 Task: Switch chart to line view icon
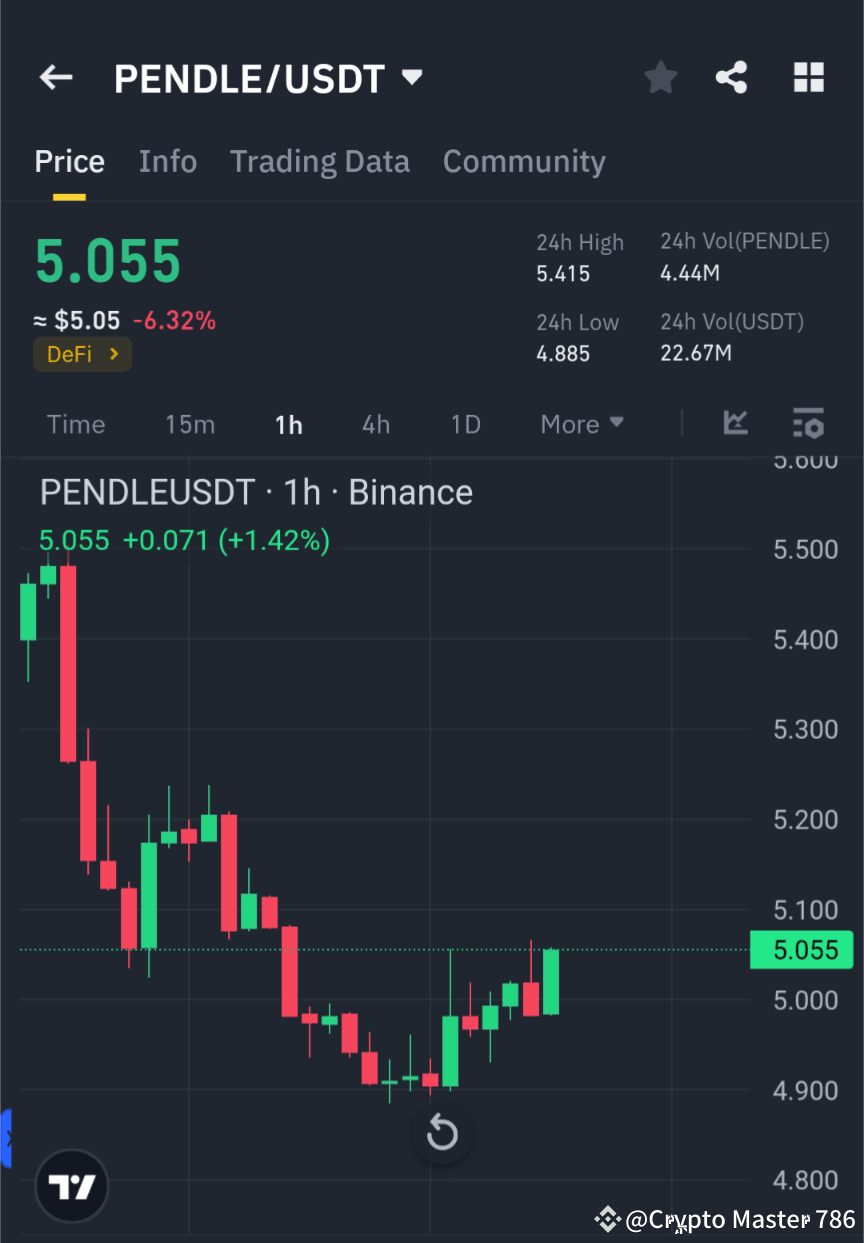736,424
